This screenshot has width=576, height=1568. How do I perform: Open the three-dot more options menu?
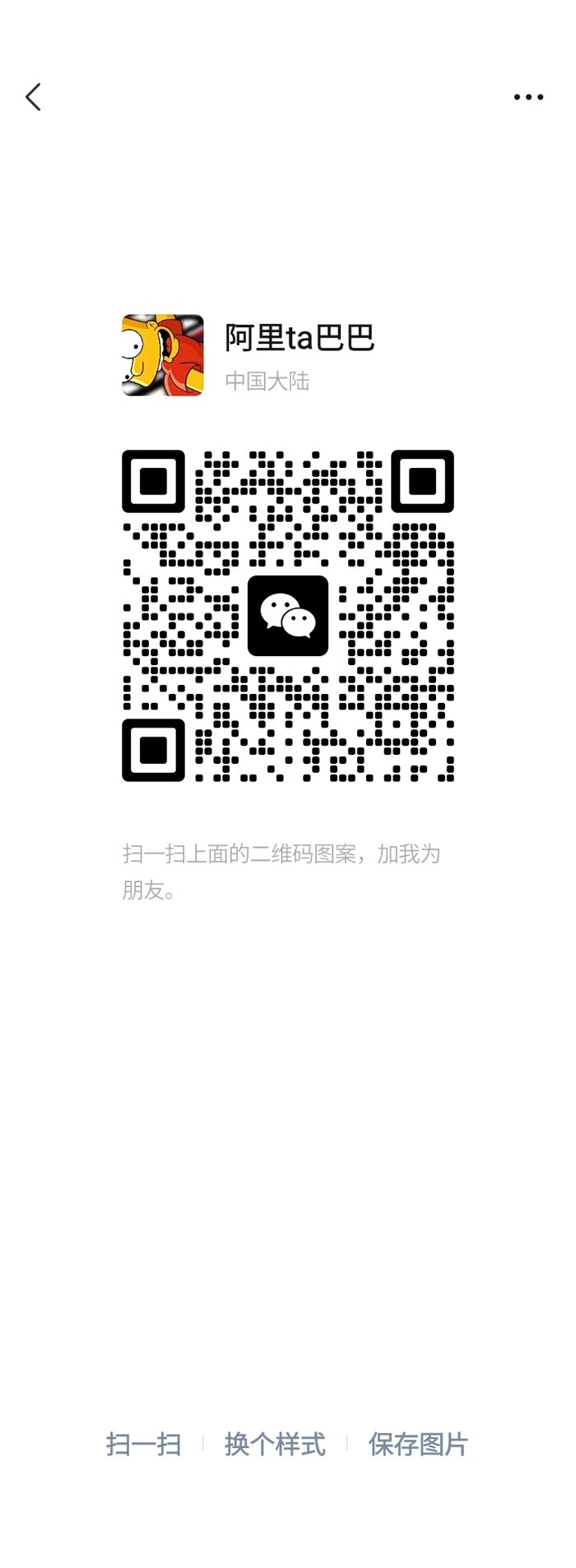click(528, 97)
